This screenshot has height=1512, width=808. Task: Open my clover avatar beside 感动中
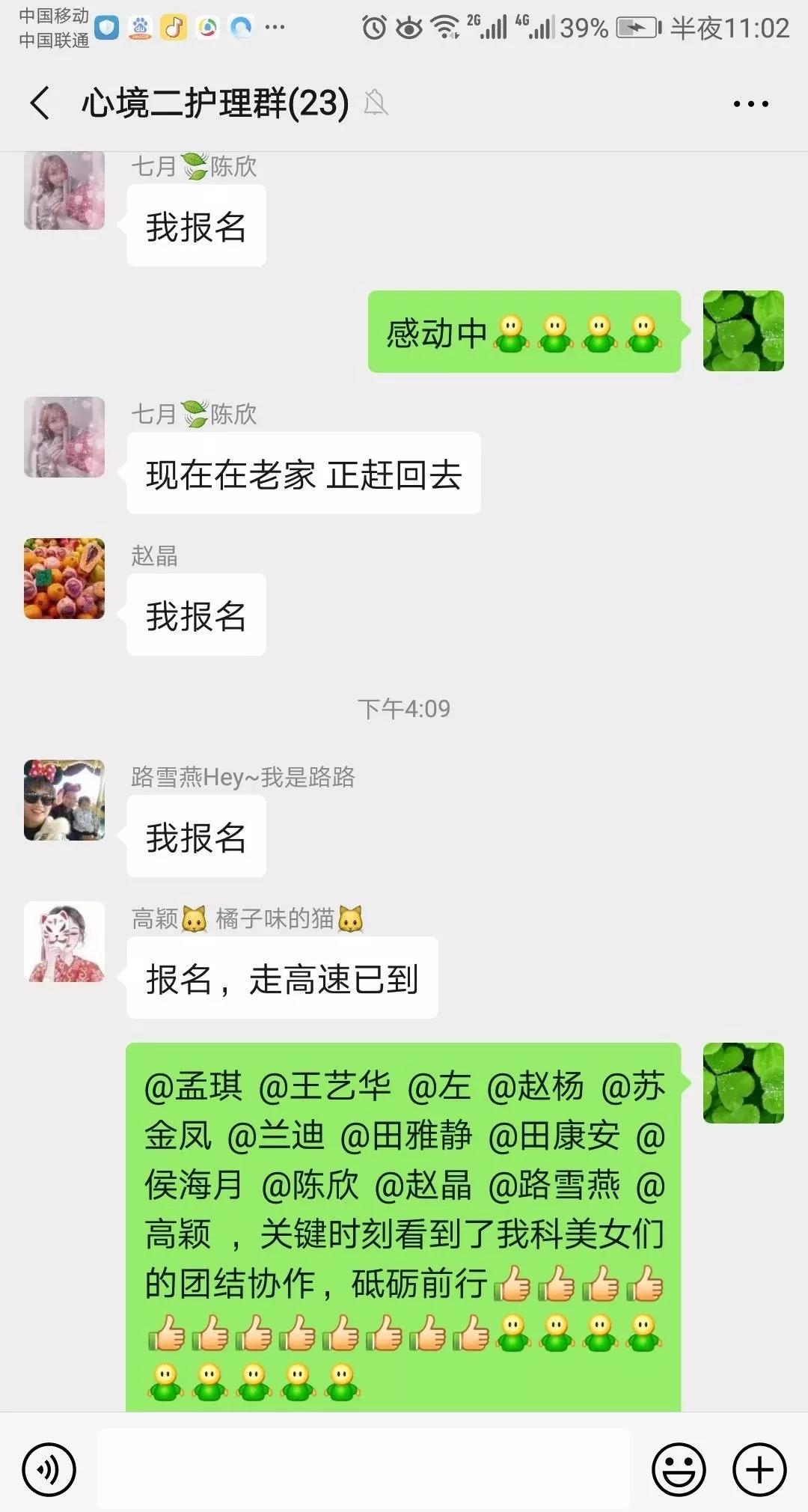743,331
